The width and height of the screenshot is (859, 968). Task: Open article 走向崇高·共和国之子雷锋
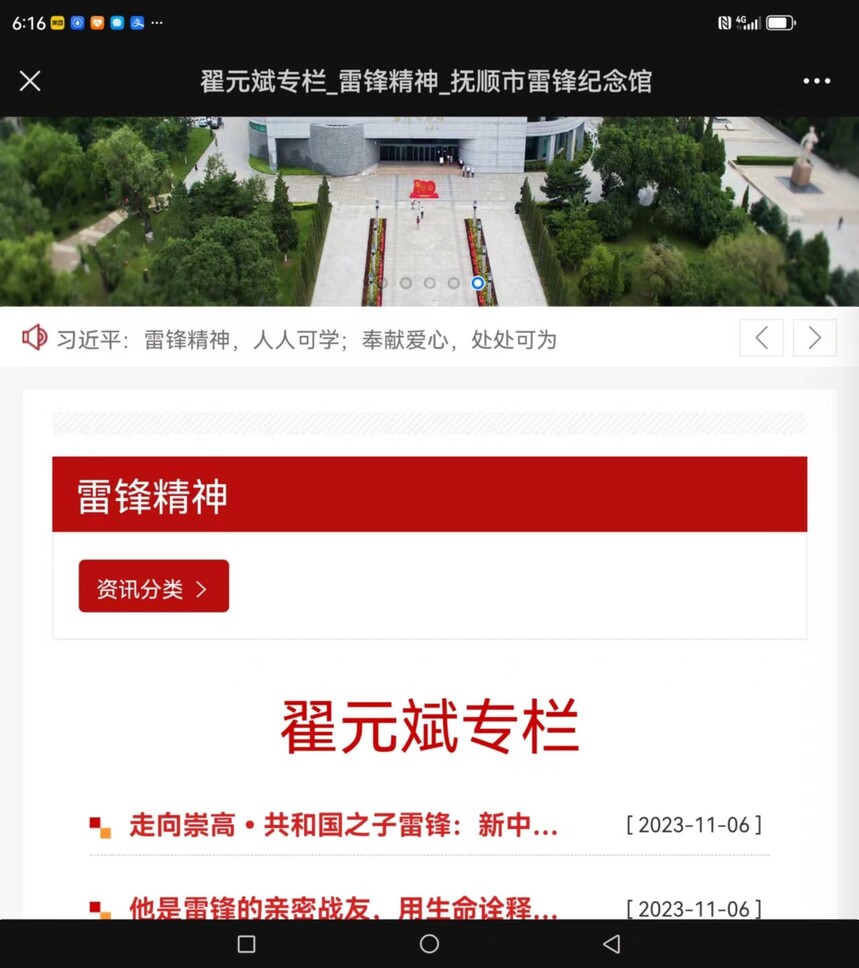pos(343,825)
